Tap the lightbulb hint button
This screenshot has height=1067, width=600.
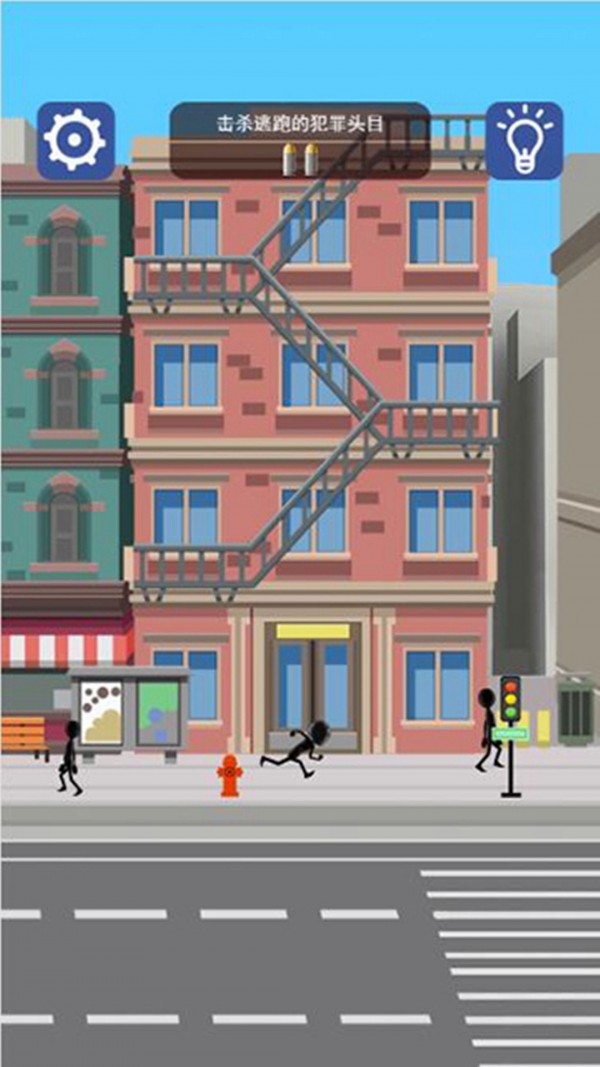[524, 141]
